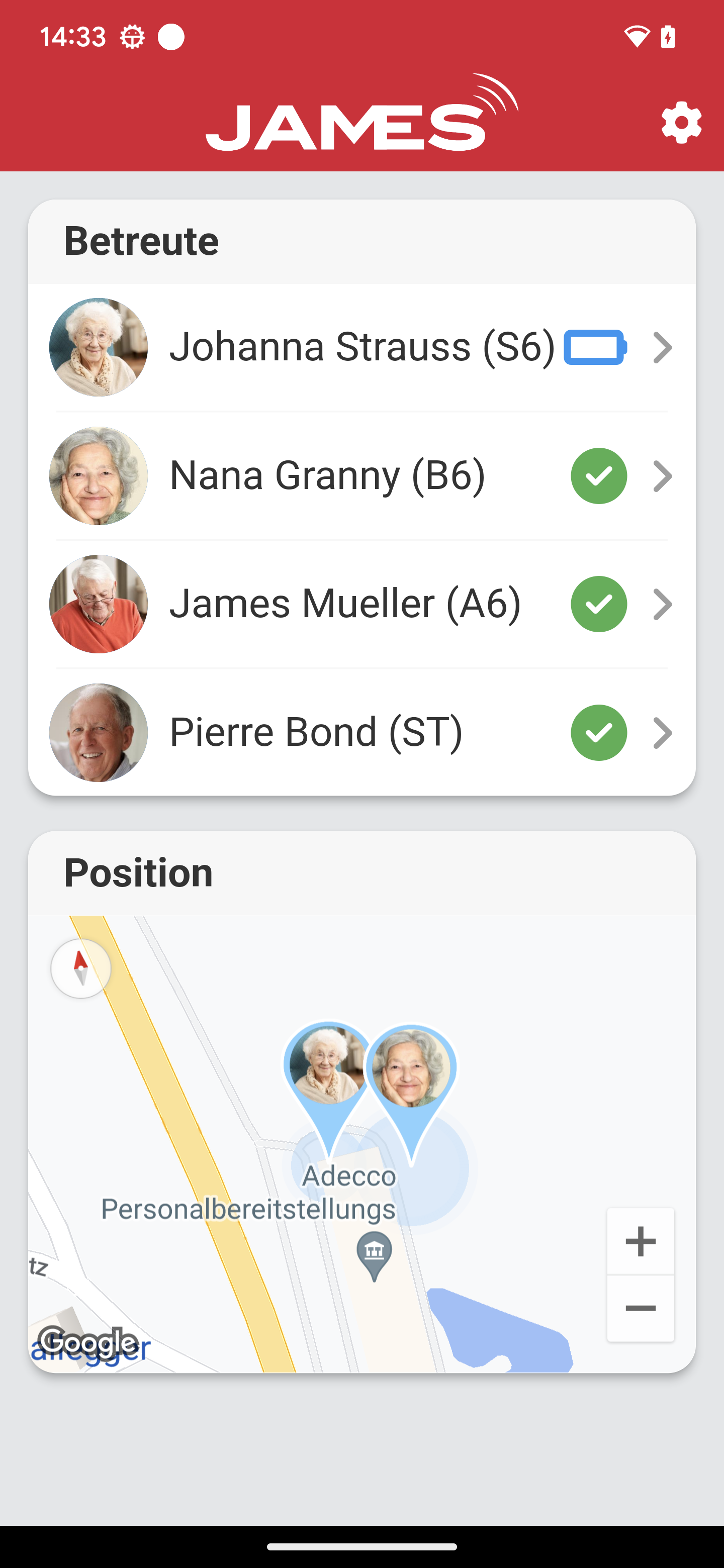
Task: Zoom out on the map with minus button
Action: click(640, 1308)
